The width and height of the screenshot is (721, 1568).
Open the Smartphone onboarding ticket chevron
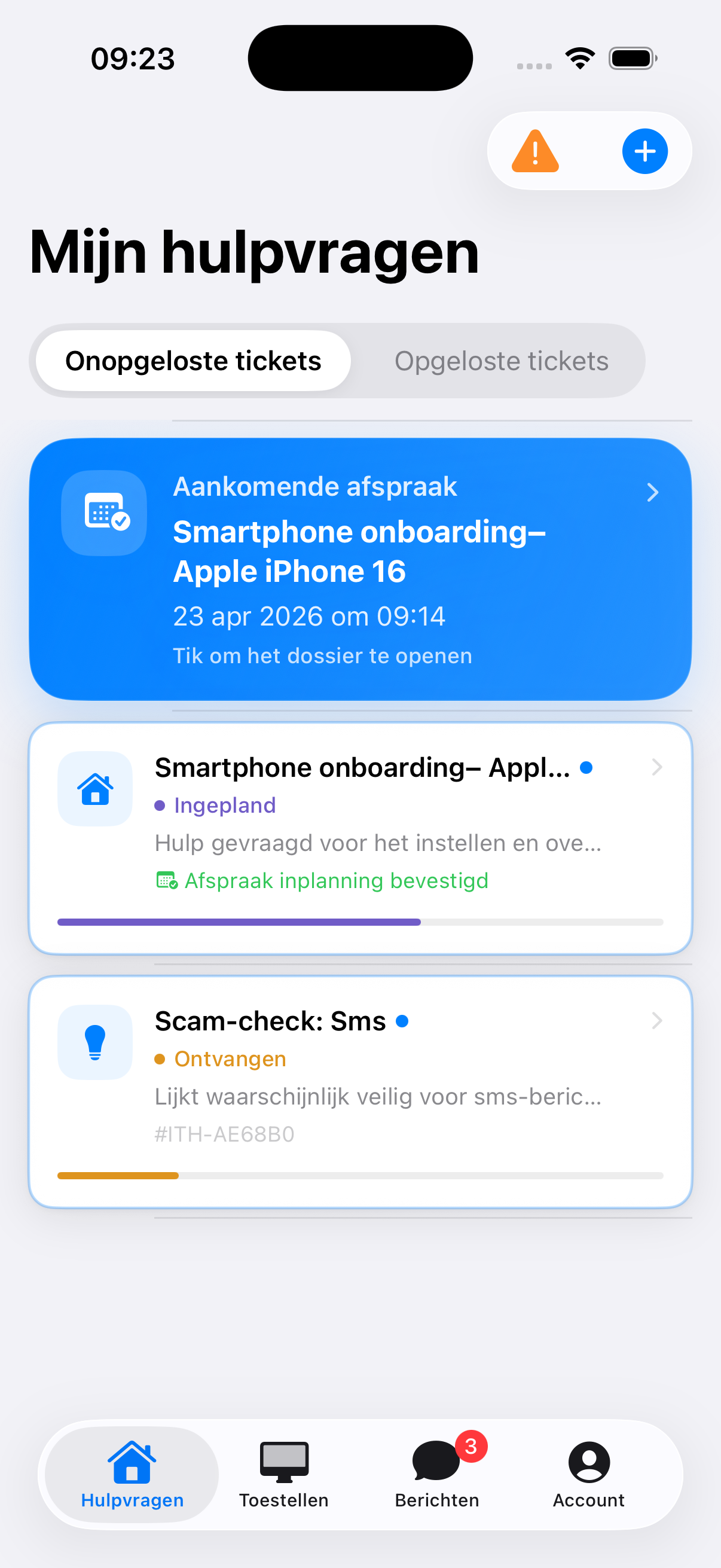tap(656, 767)
